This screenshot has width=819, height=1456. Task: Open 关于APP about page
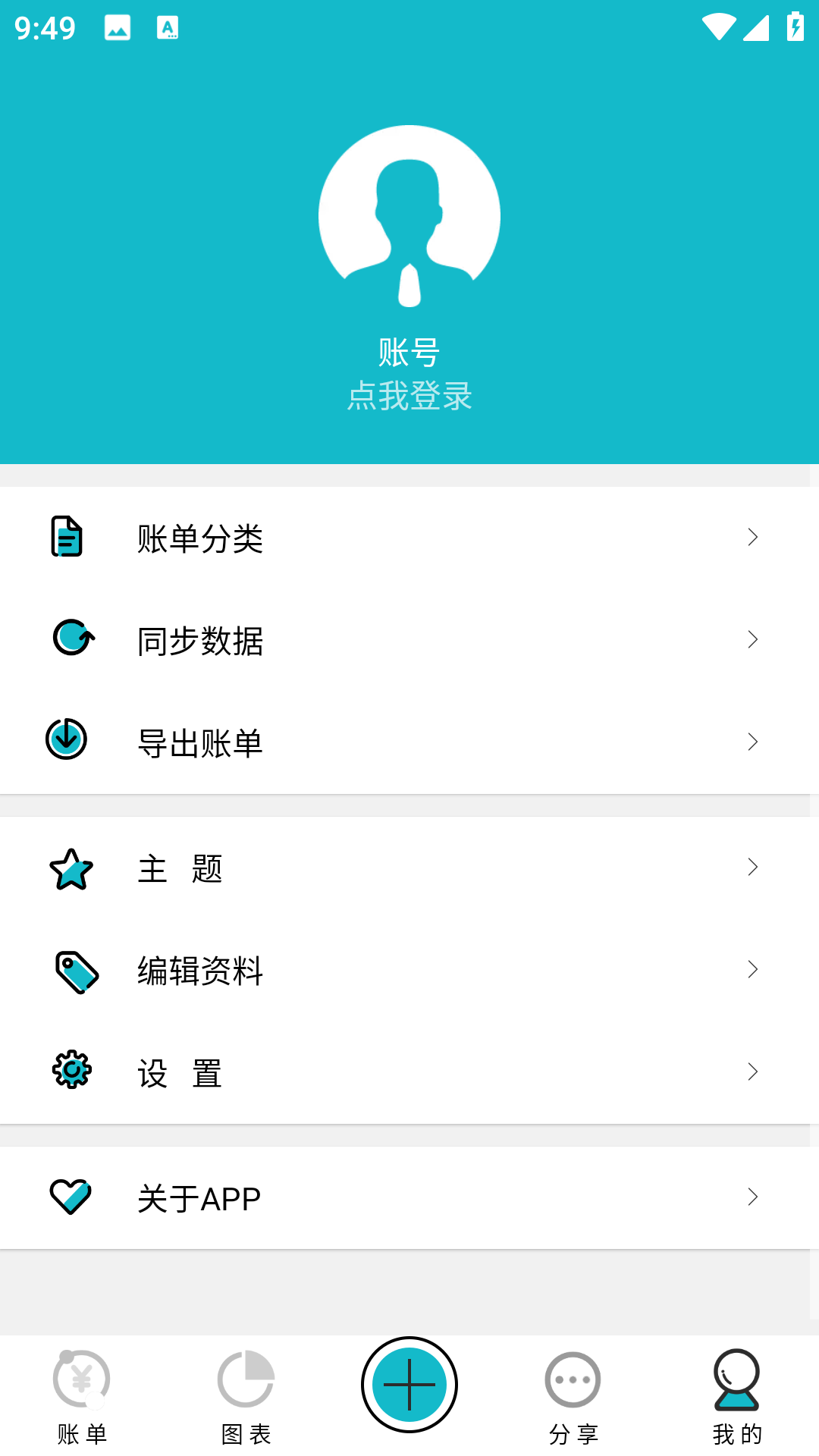[x=409, y=1198]
